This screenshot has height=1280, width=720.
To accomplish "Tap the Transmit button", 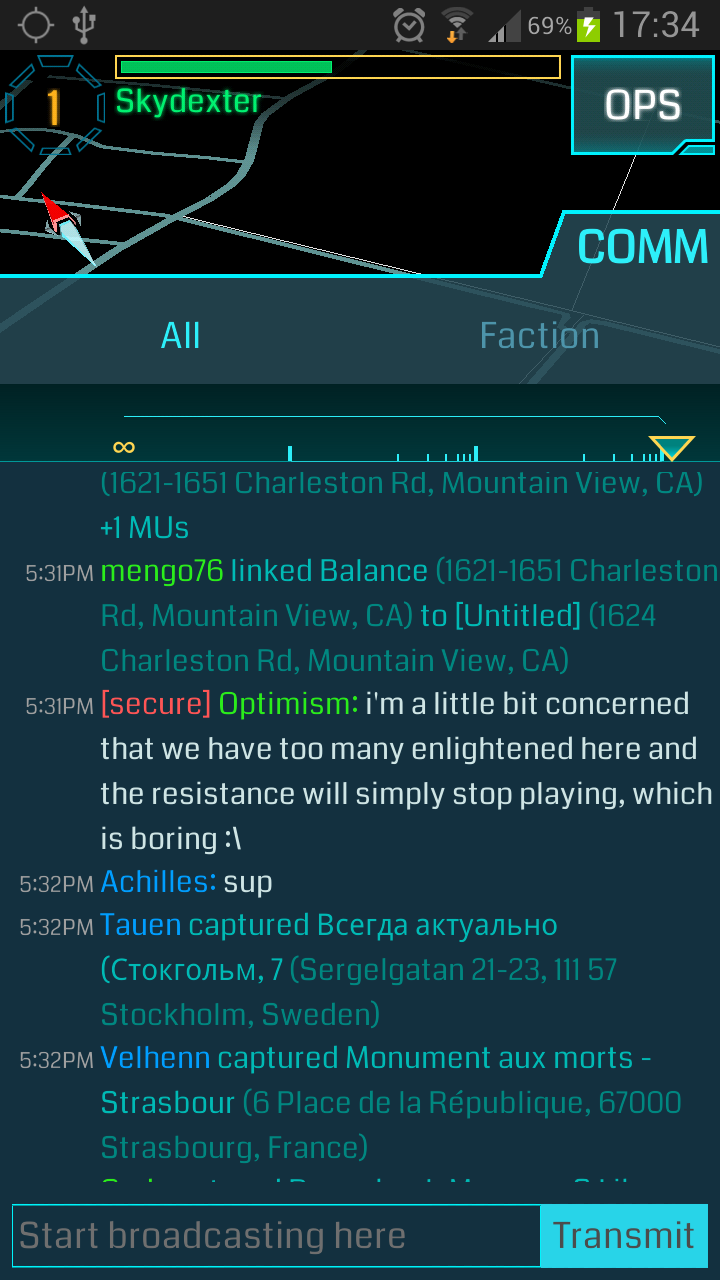I will click(x=624, y=1236).
